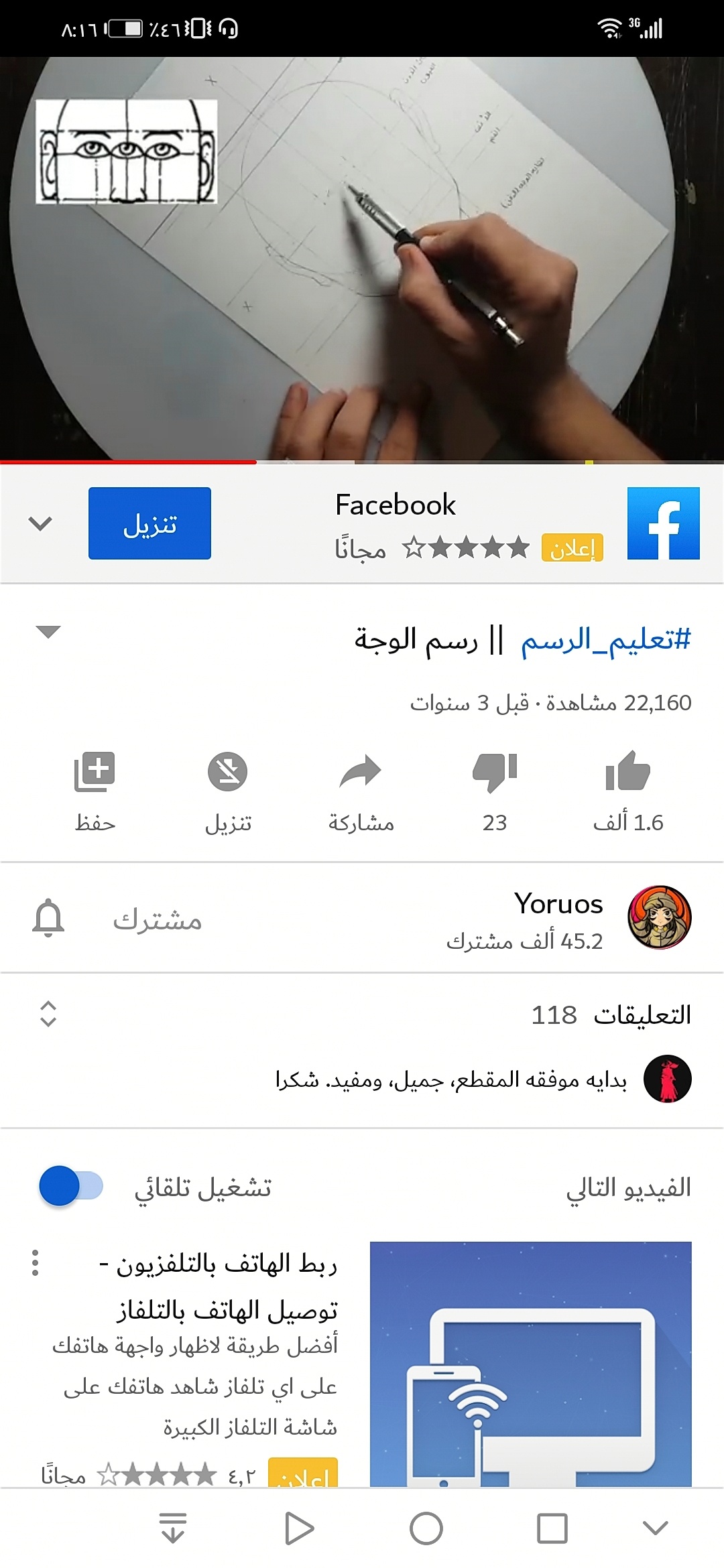The height and width of the screenshot is (1568, 724).
Task: Open the channel notification bell
Action: point(48,919)
